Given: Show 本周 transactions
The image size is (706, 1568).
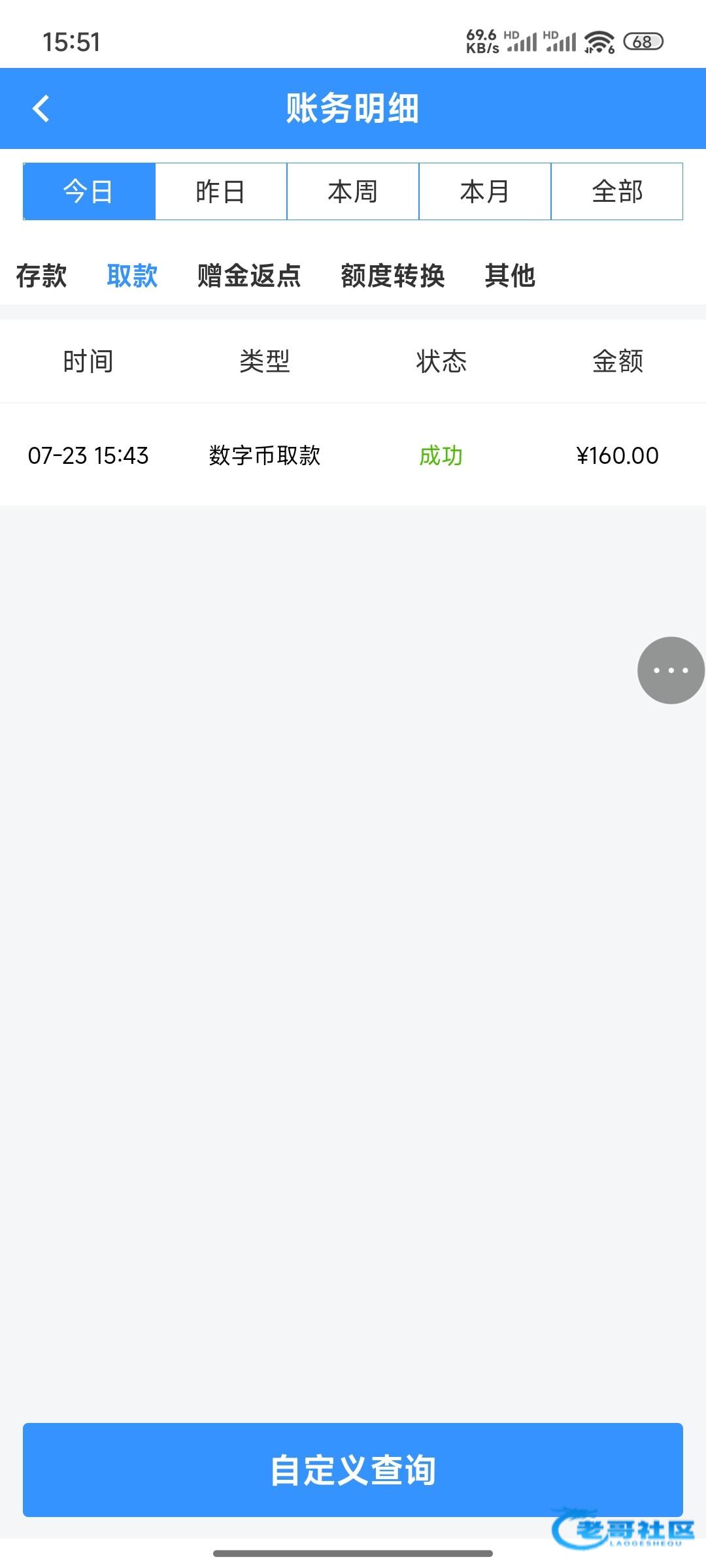Looking at the screenshot, I should point(353,191).
